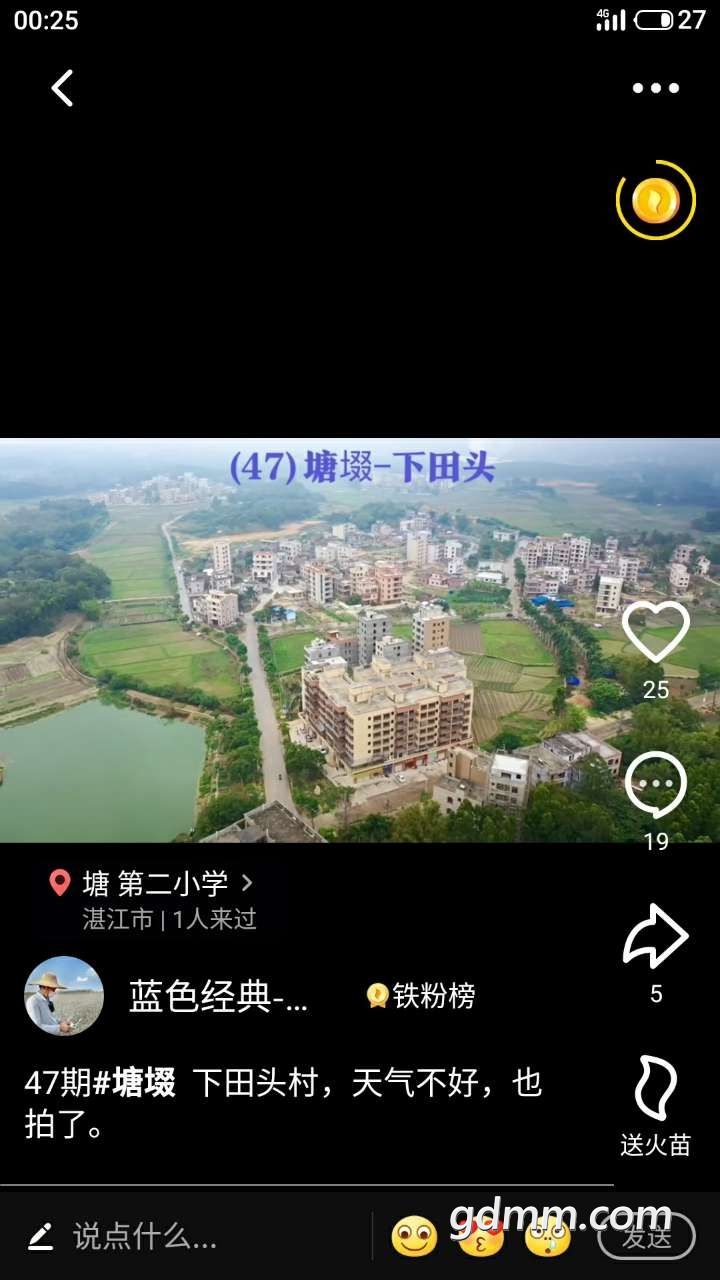The image size is (720, 1280).
Task: Tap the gold coin reward icon
Action: [x=655, y=201]
